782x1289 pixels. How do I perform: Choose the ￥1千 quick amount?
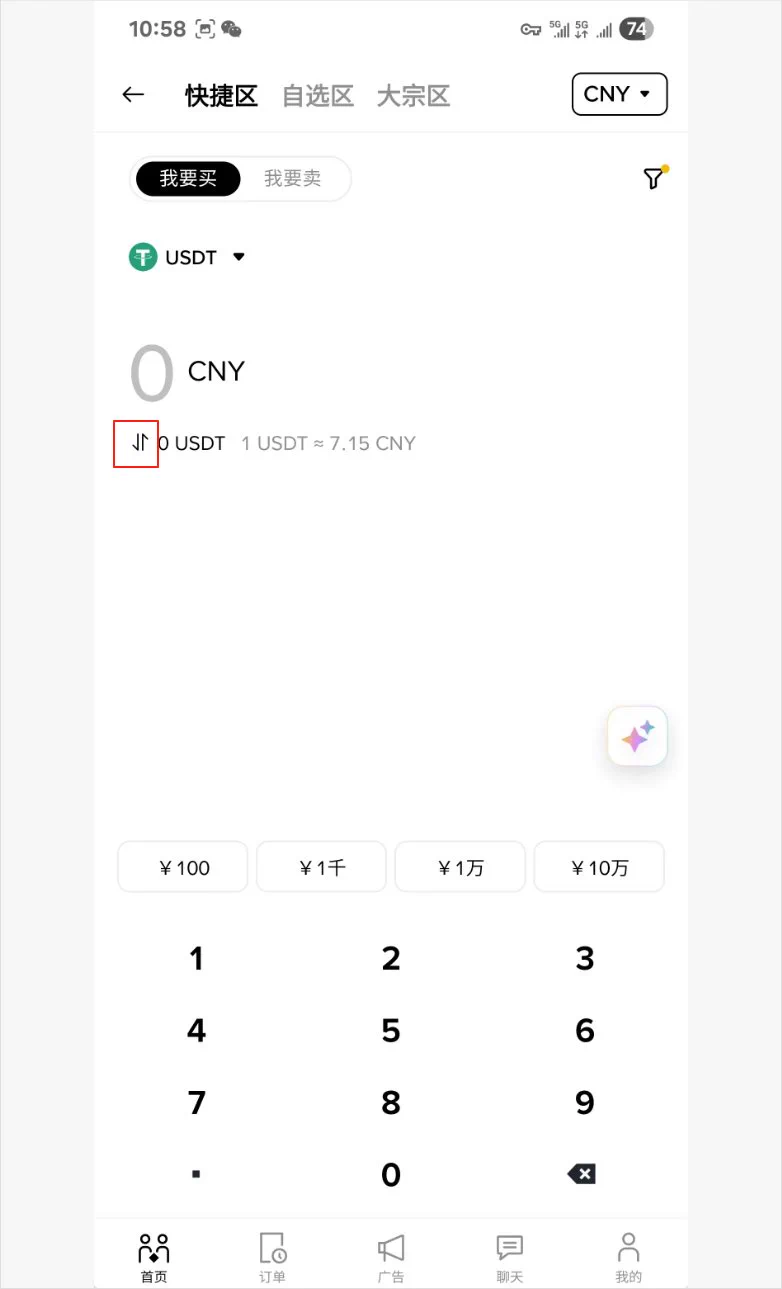[x=321, y=867]
